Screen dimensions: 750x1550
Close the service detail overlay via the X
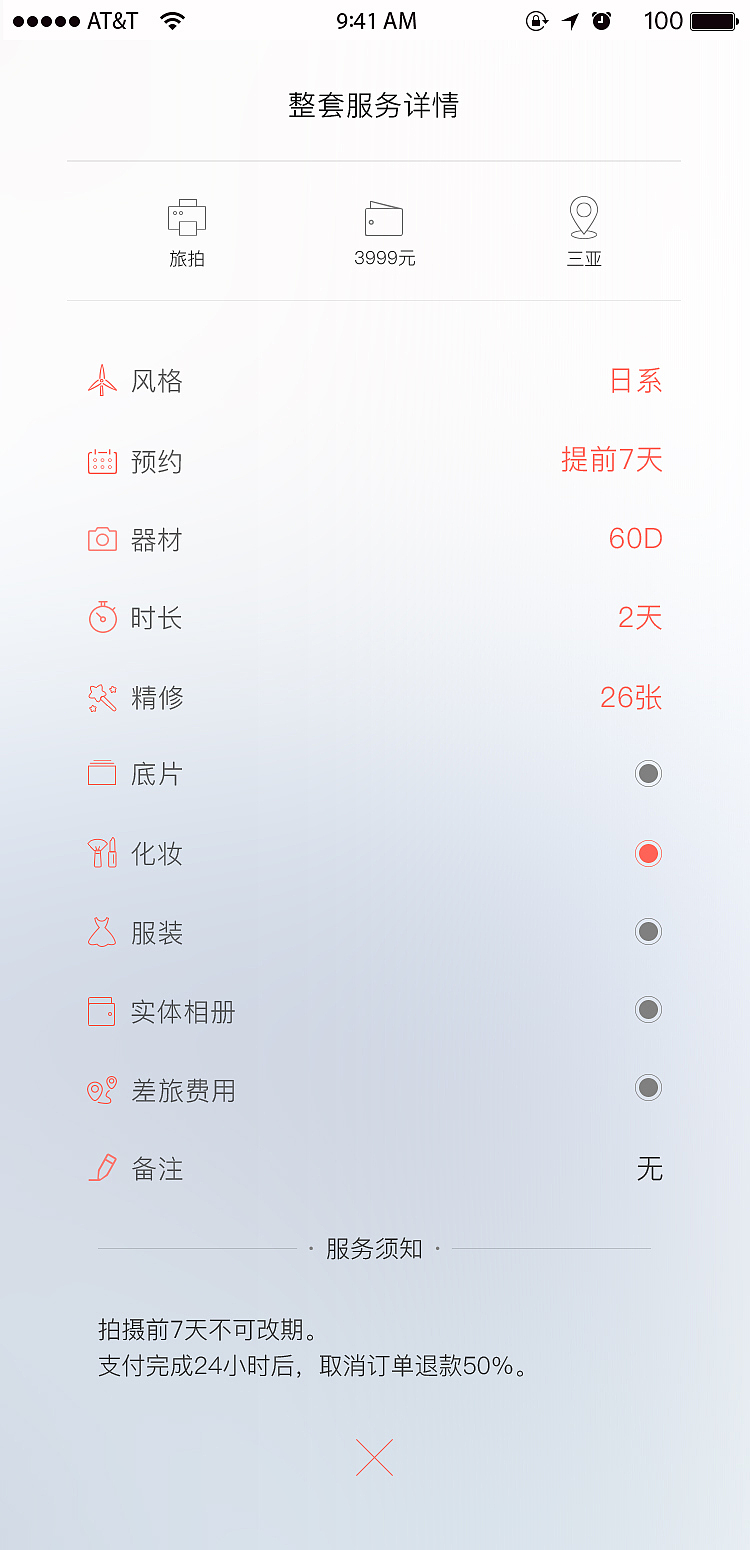coord(374,1458)
